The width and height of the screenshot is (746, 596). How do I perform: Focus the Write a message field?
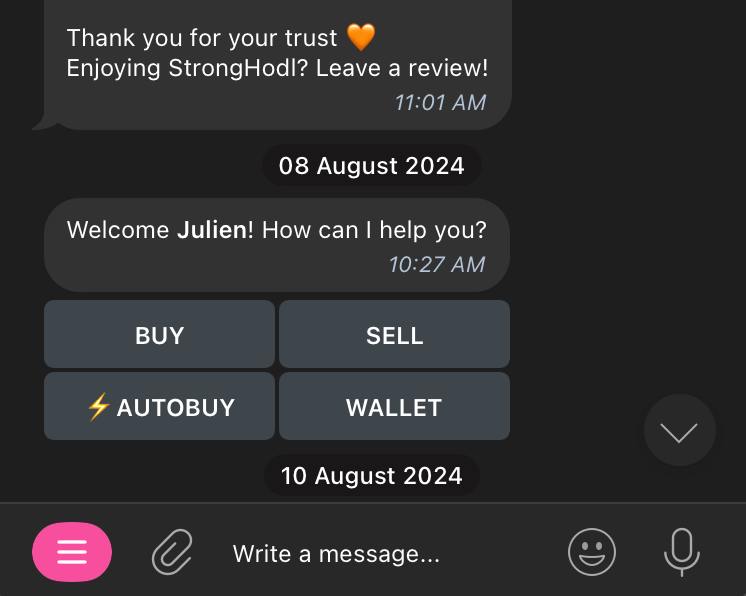click(380, 553)
